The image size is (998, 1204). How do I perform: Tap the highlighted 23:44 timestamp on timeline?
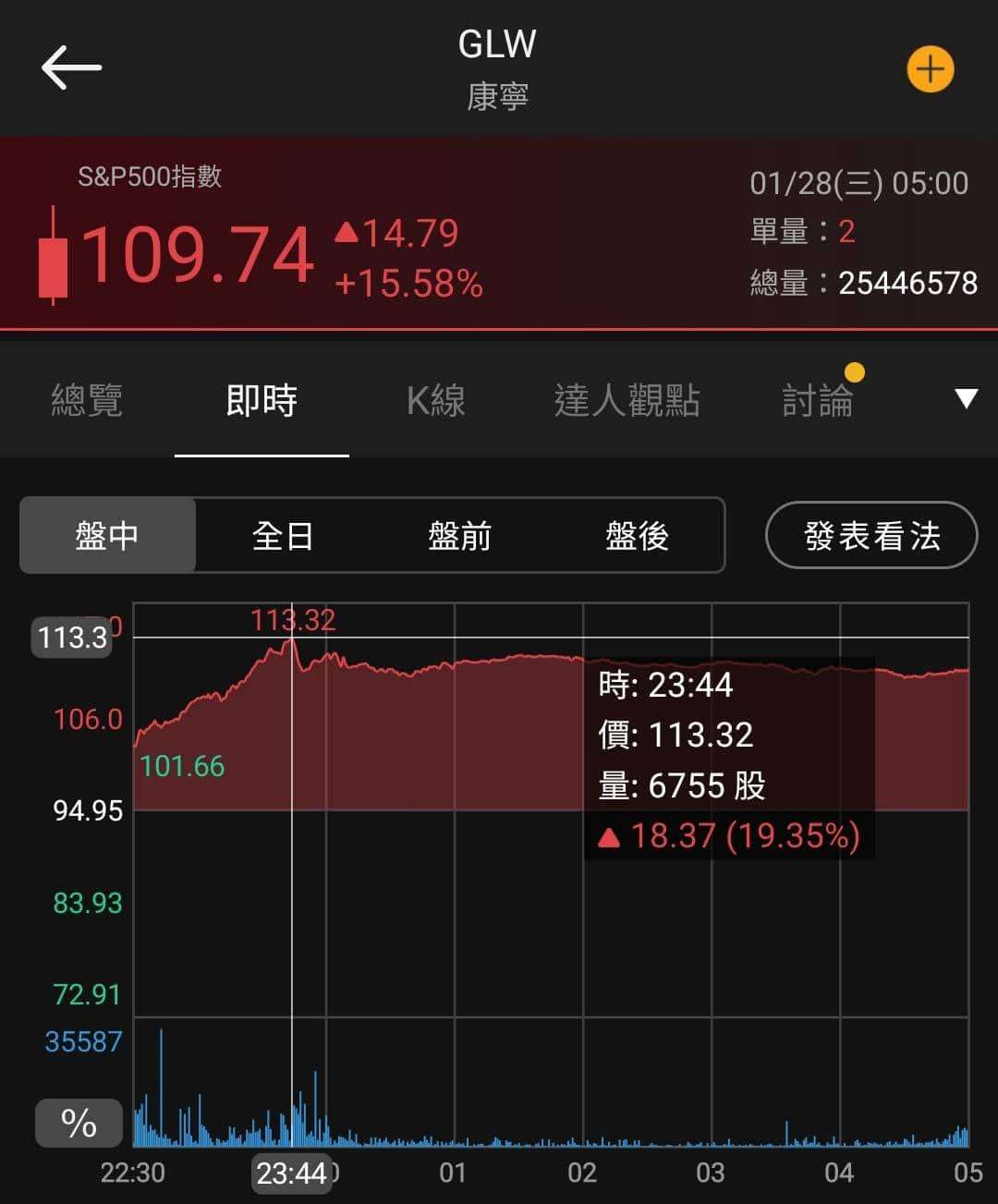pyautogui.click(x=292, y=1174)
